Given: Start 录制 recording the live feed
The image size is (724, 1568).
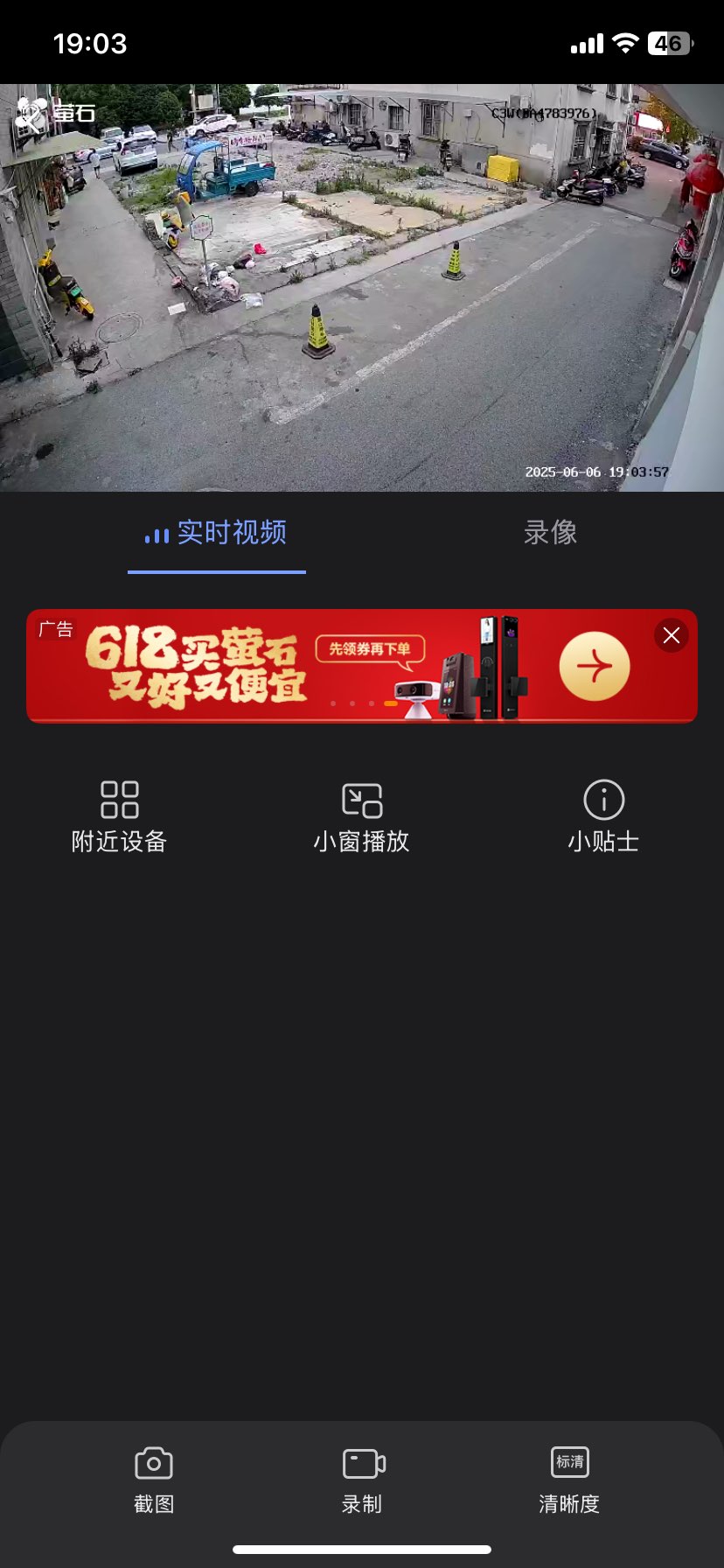Looking at the screenshot, I should (x=362, y=1479).
